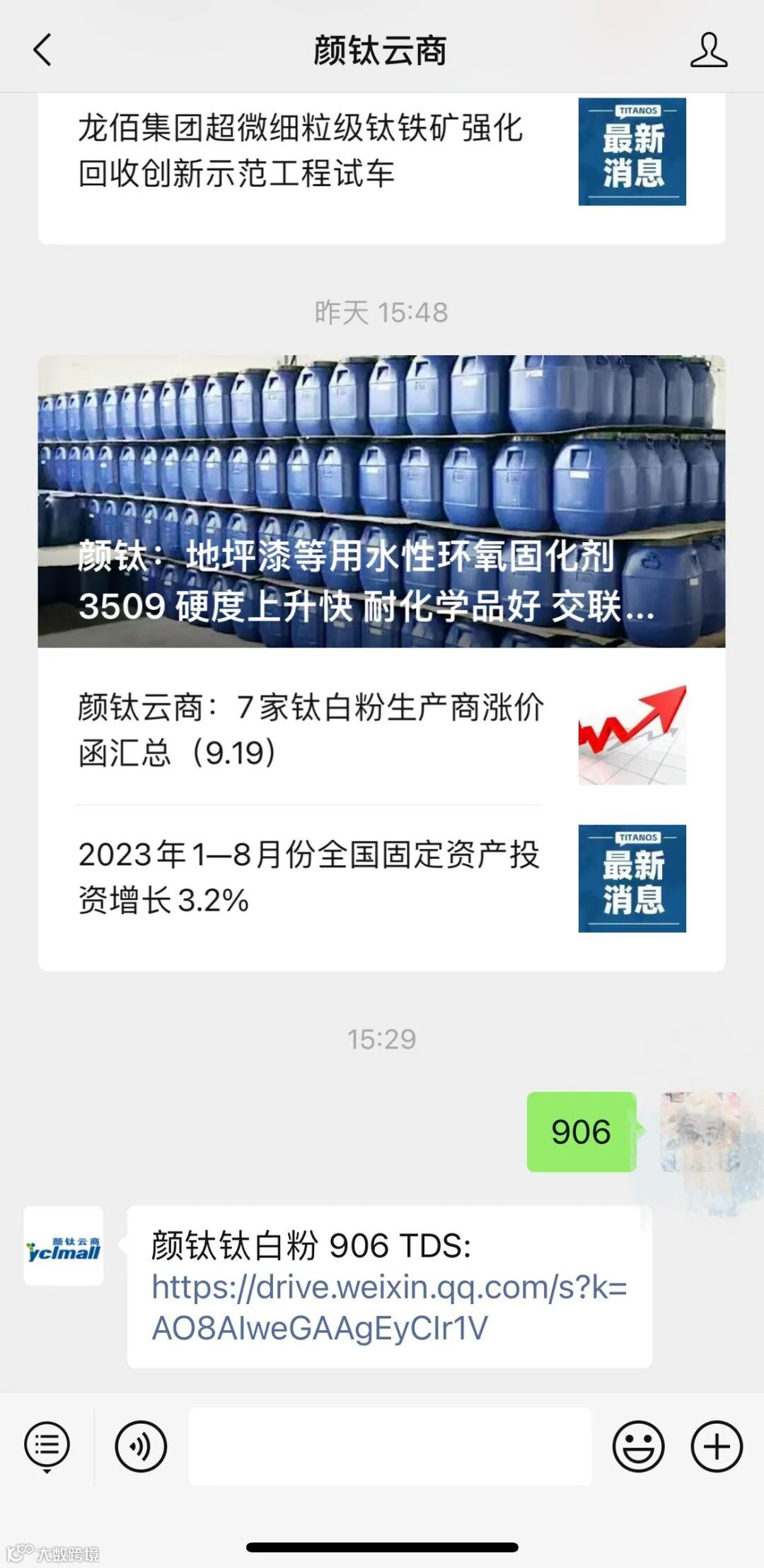Image resolution: width=764 pixels, height=1568 pixels.
Task: Open the plus attachments menu
Action: coord(716,1446)
